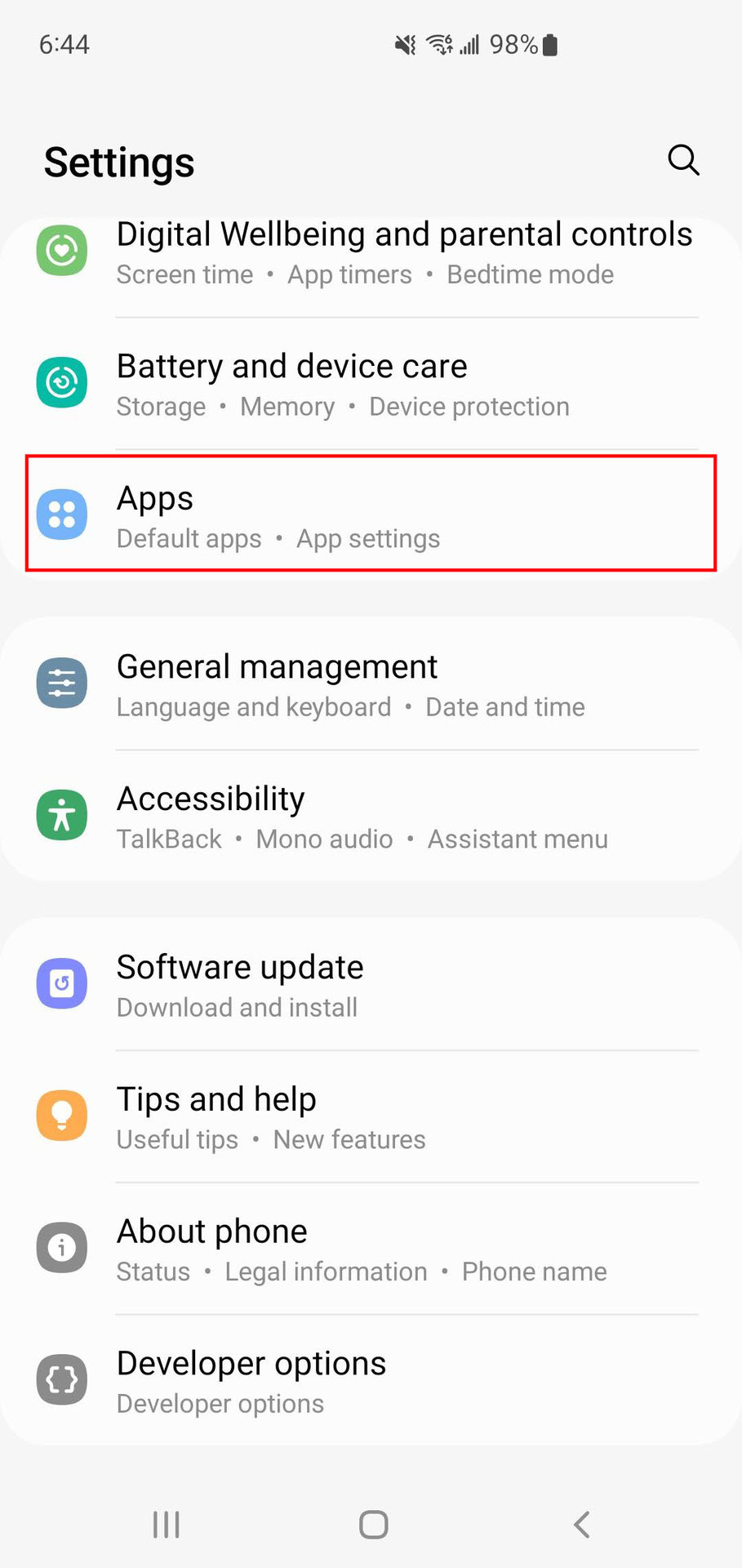Image resolution: width=742 pixels, height=1568 pixels.
Task: Go to the home screen
Action: tap(373, 1524)
